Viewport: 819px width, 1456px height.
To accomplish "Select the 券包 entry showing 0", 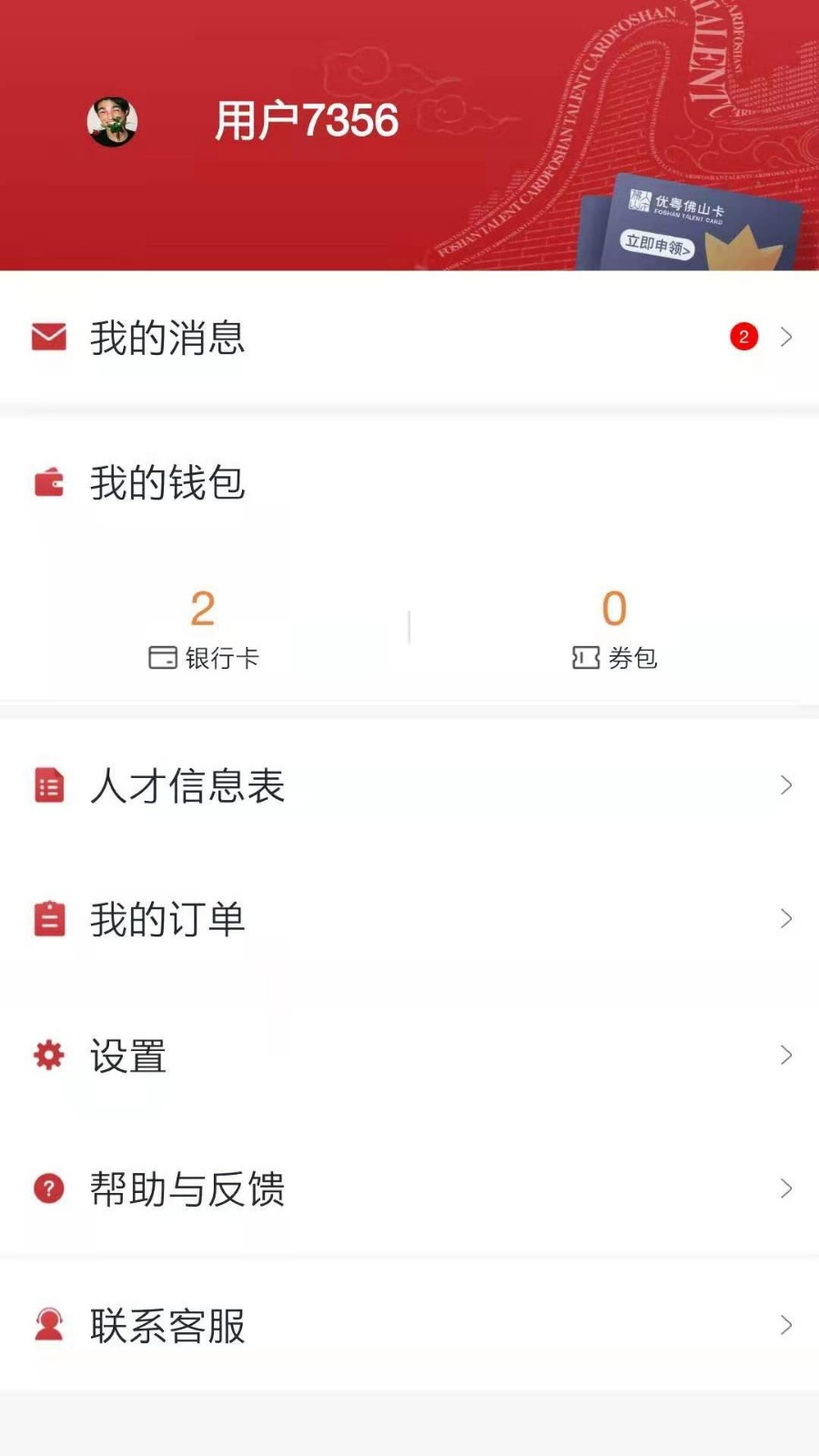I will click(x=612, y=631).
